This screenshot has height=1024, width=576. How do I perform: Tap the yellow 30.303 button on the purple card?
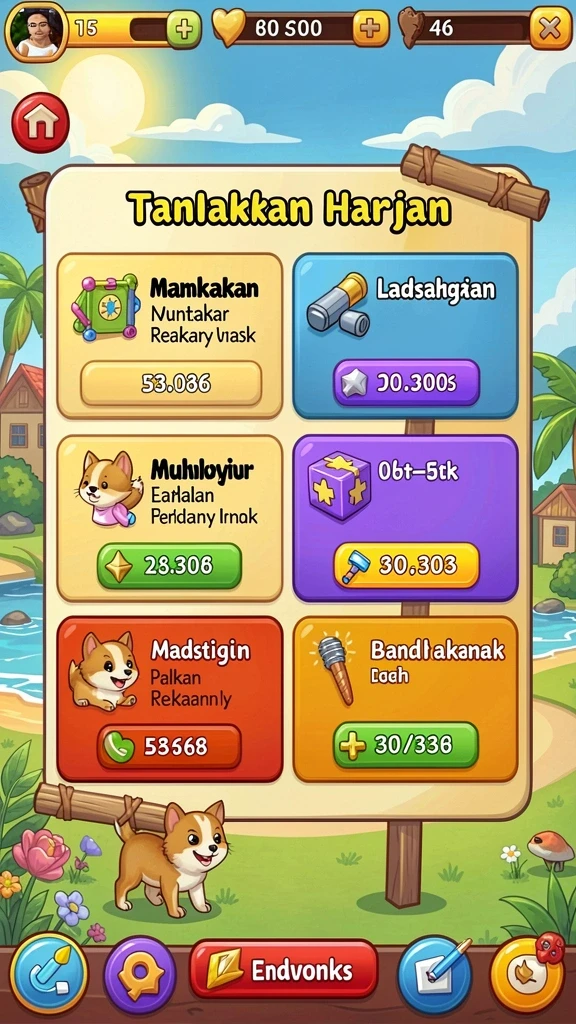pos(406,566)
